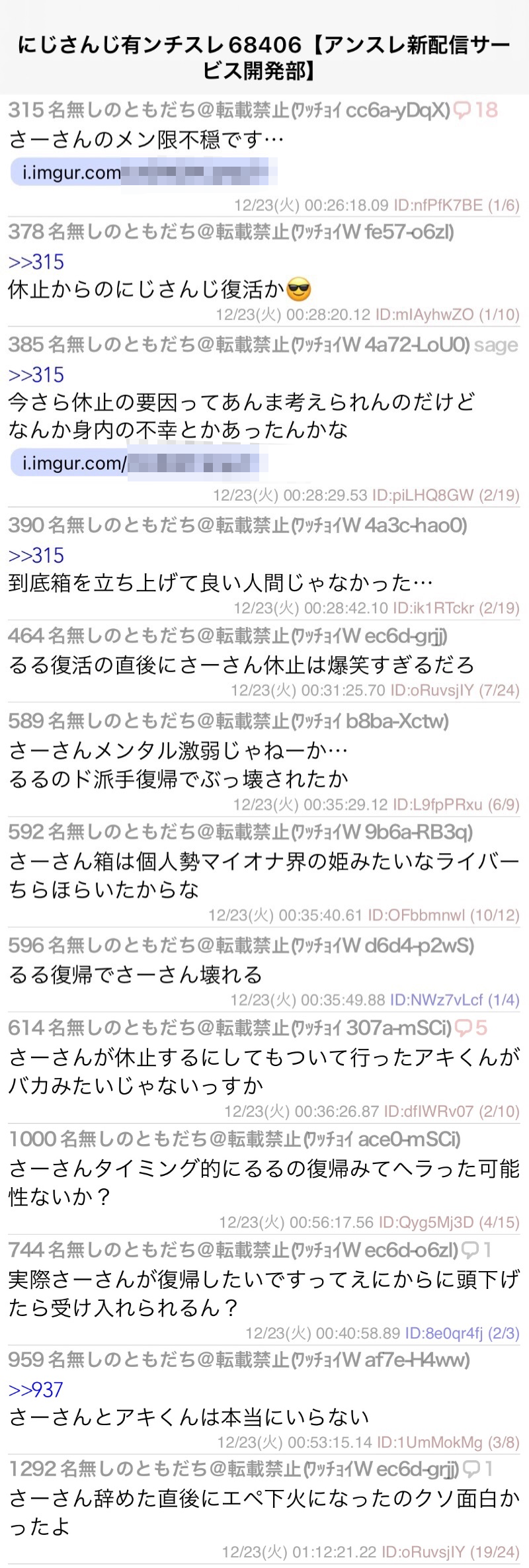Show the 5 replies to post 614
The image size is (529, 1568).
(x=471, y=1028)
